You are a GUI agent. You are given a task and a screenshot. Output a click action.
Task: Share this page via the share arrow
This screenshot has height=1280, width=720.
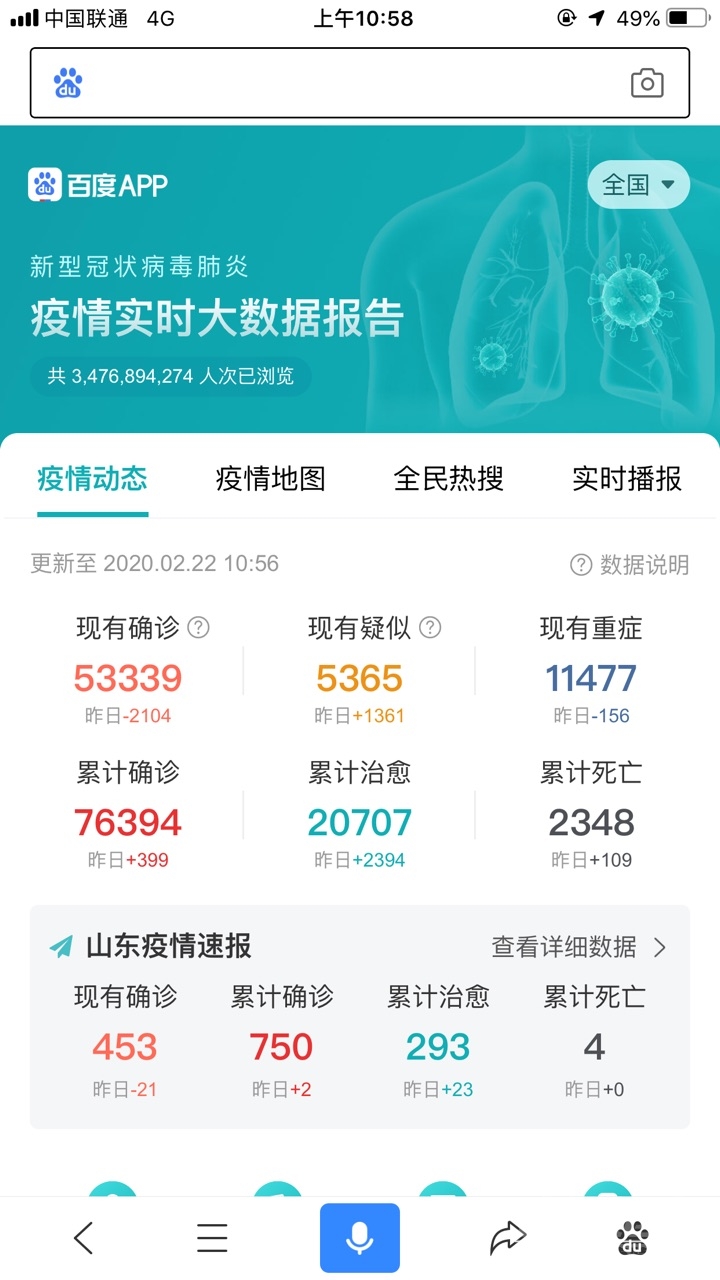tap(508, 1239)
